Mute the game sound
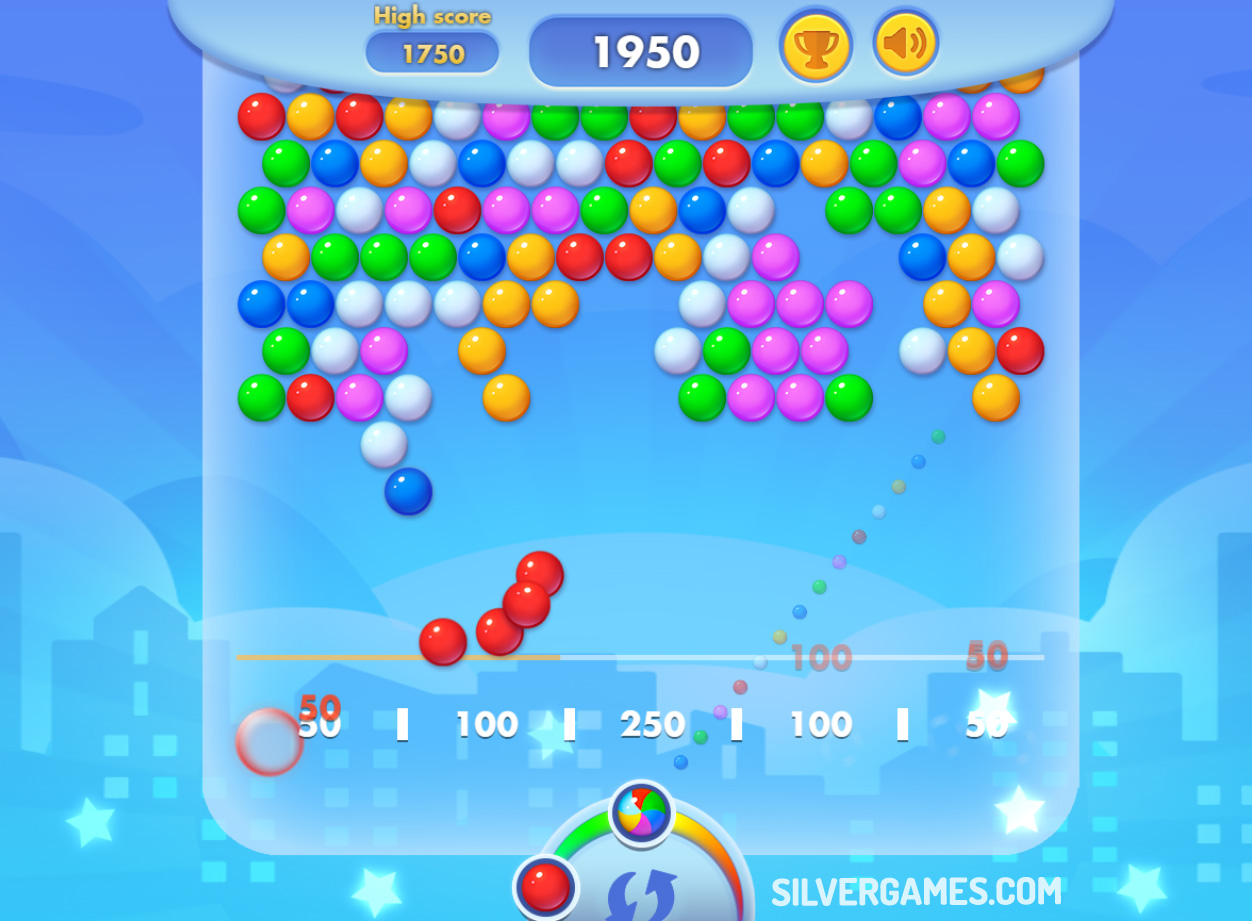1252x921 pixels. pos(905,43)
